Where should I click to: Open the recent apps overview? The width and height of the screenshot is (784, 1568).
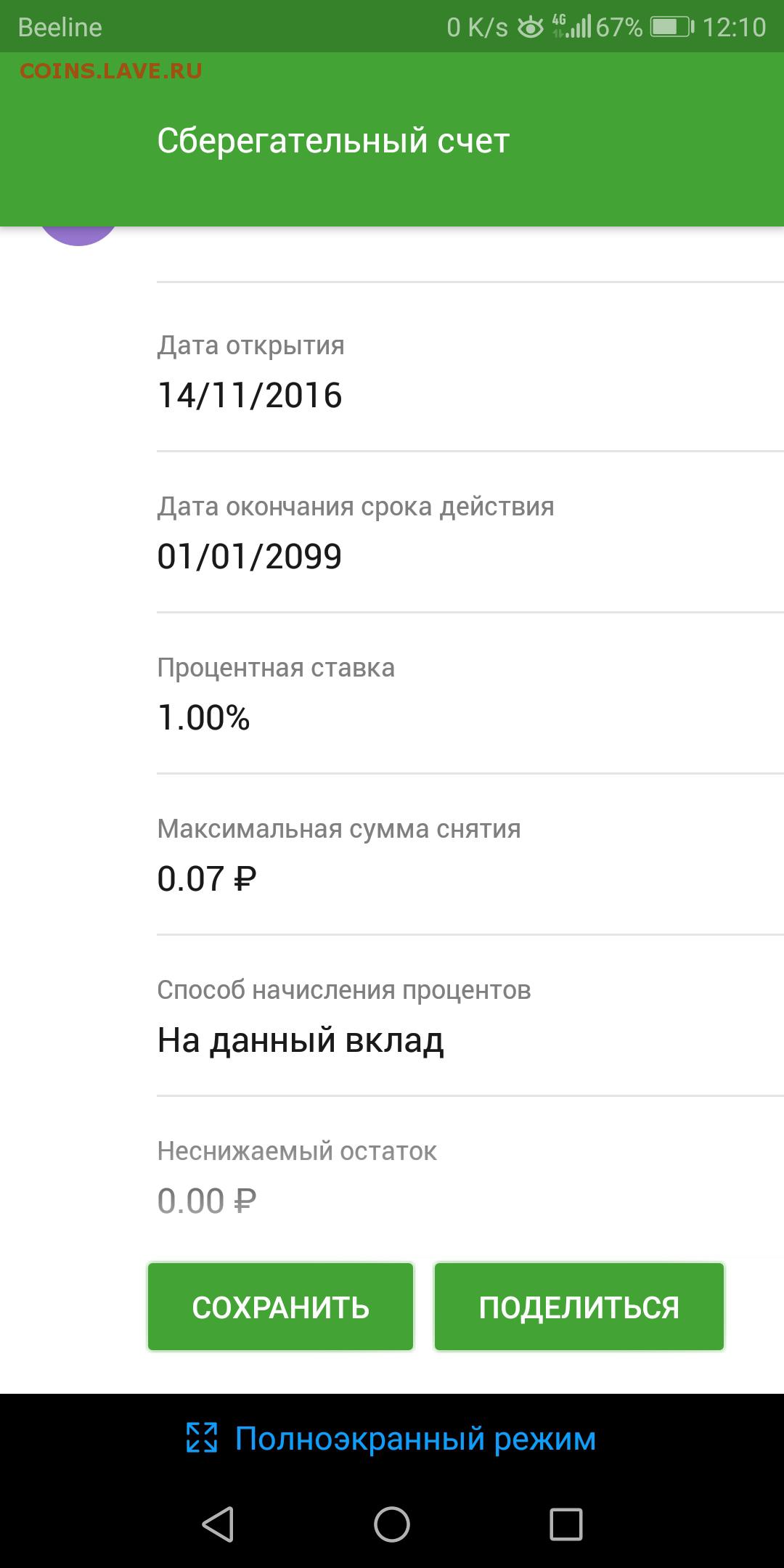(x=566, y=1524)
